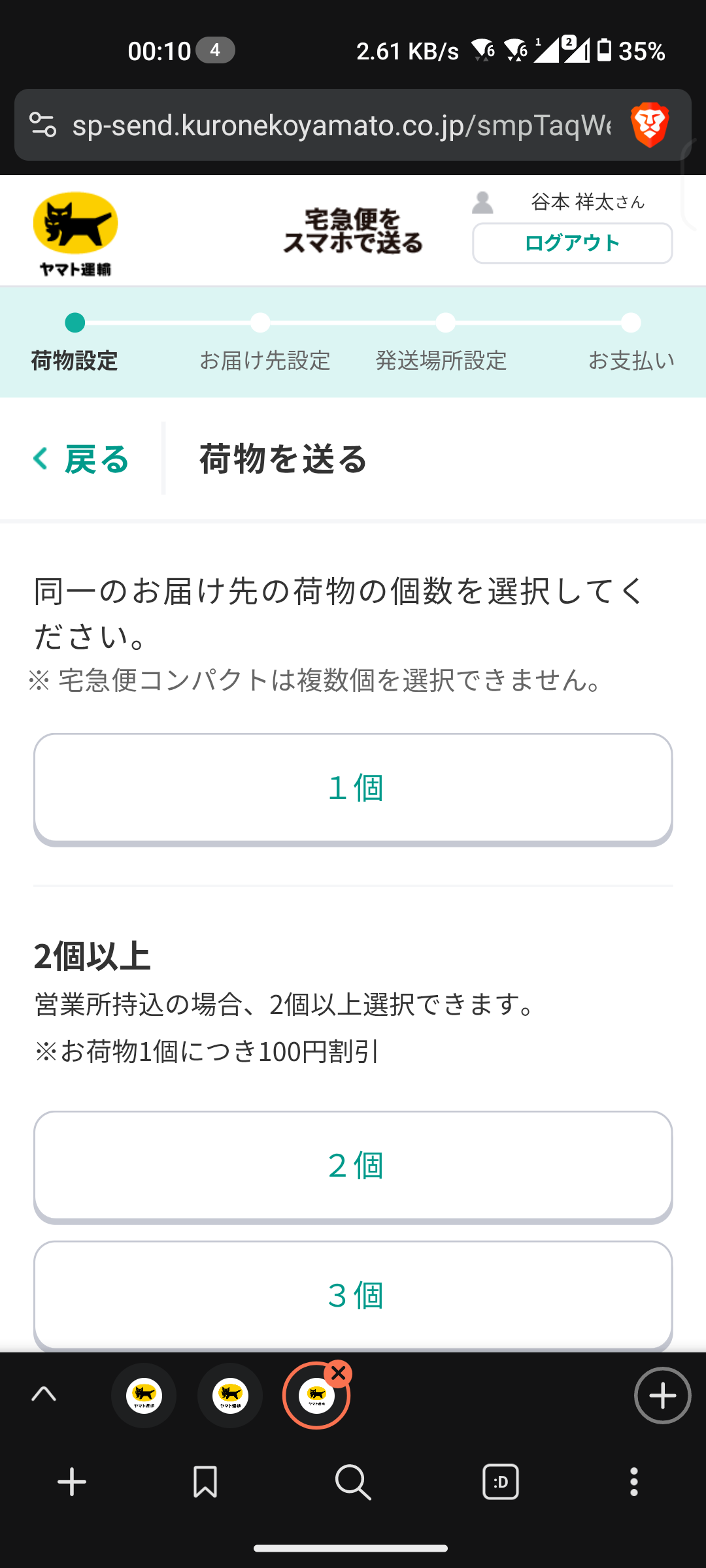The height and width of the screenshot is (1568, 706).
Task: Select the 荷物設定 progress step circle
Action: tap(75, 322)
